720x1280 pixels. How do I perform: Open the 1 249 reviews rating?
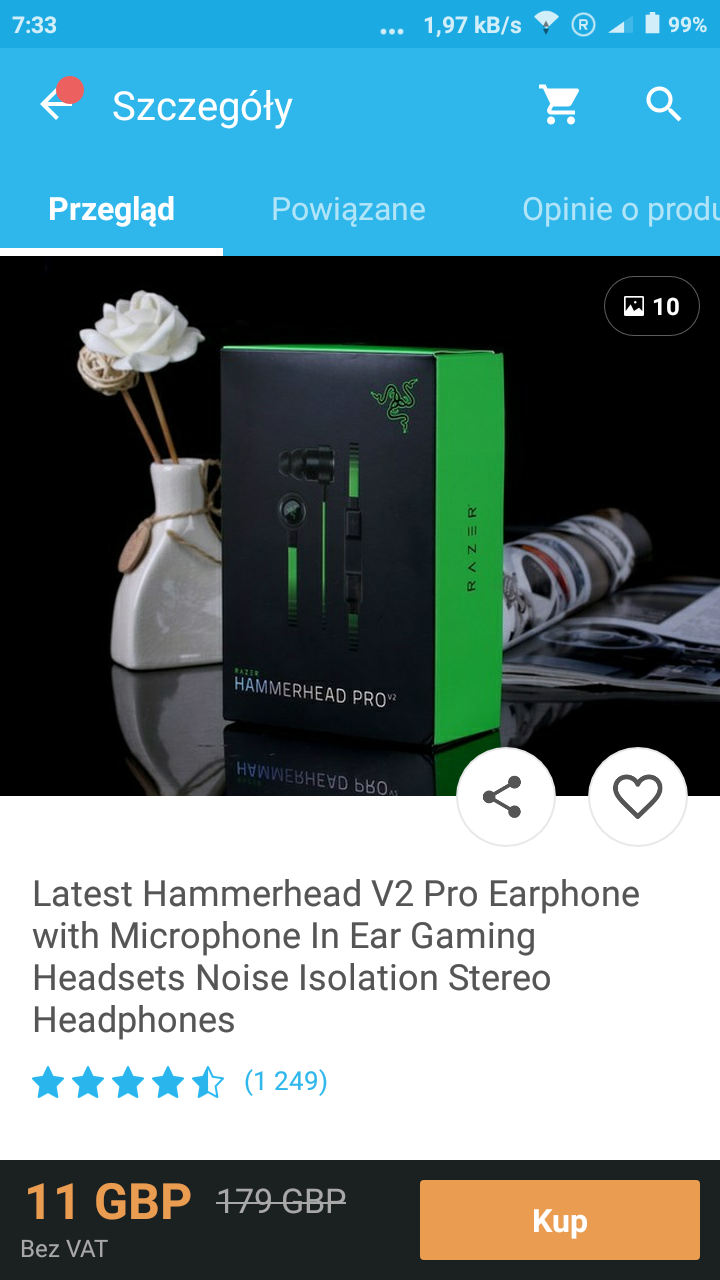[285, 1081]
